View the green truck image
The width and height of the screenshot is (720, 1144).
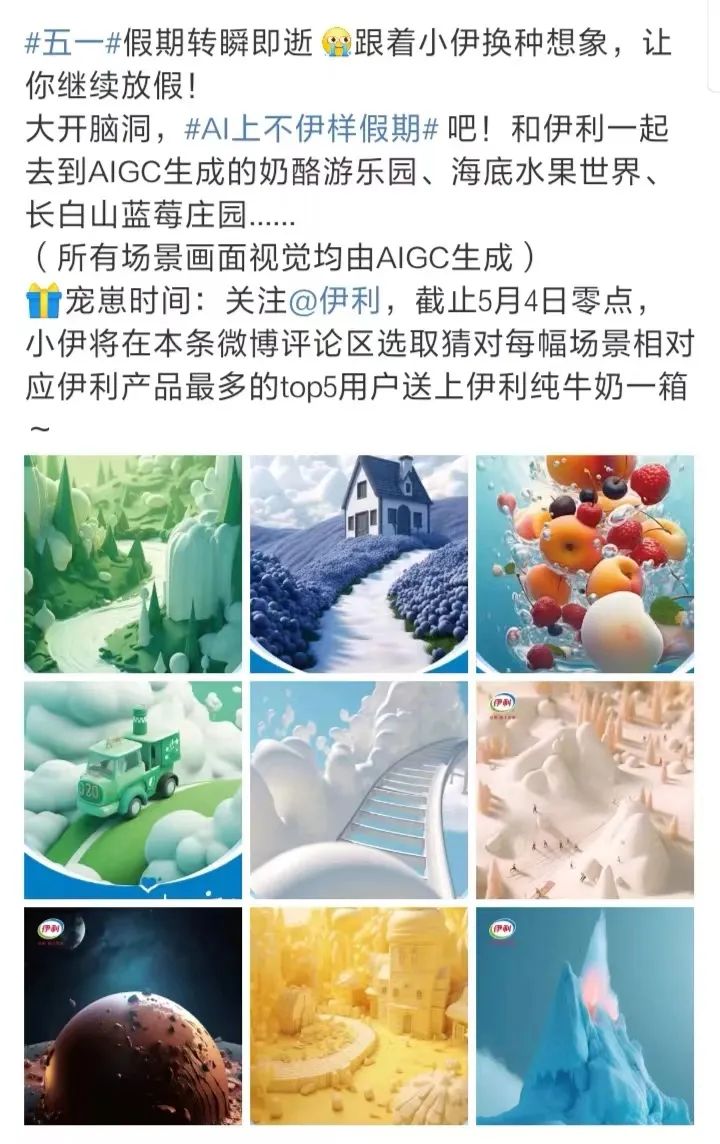[133, 790]
